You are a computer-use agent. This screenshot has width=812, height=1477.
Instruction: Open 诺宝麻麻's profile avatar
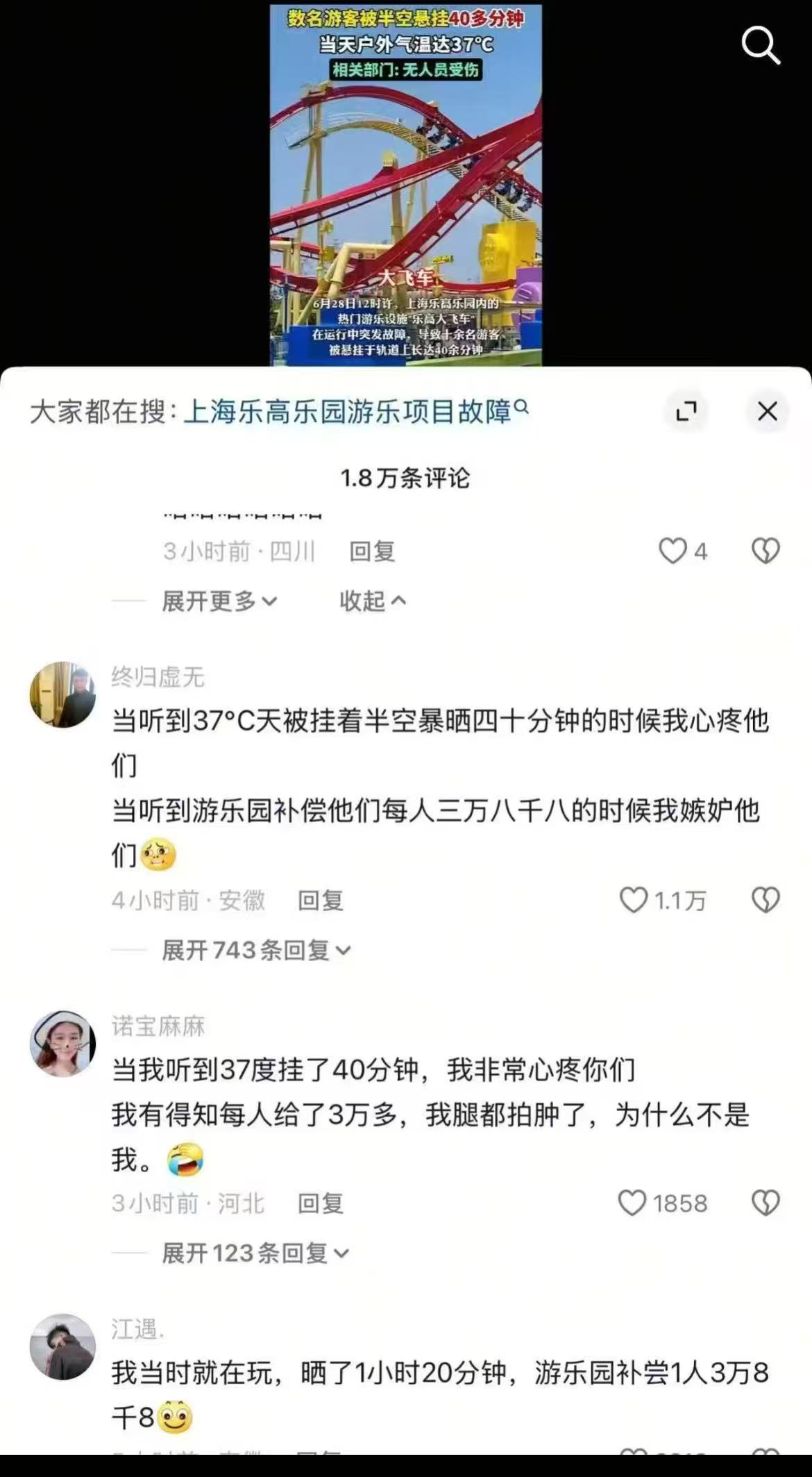[x=62, y=1044]
